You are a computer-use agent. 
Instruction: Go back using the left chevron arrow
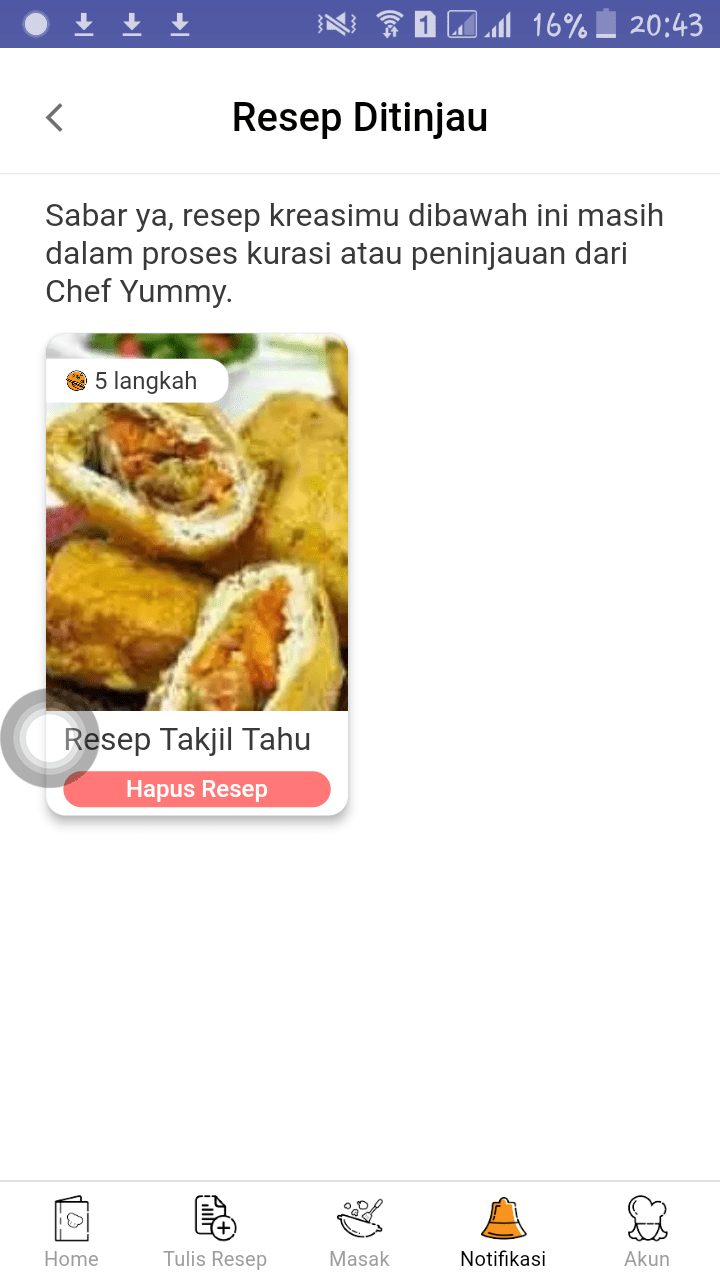click(53, 117)
